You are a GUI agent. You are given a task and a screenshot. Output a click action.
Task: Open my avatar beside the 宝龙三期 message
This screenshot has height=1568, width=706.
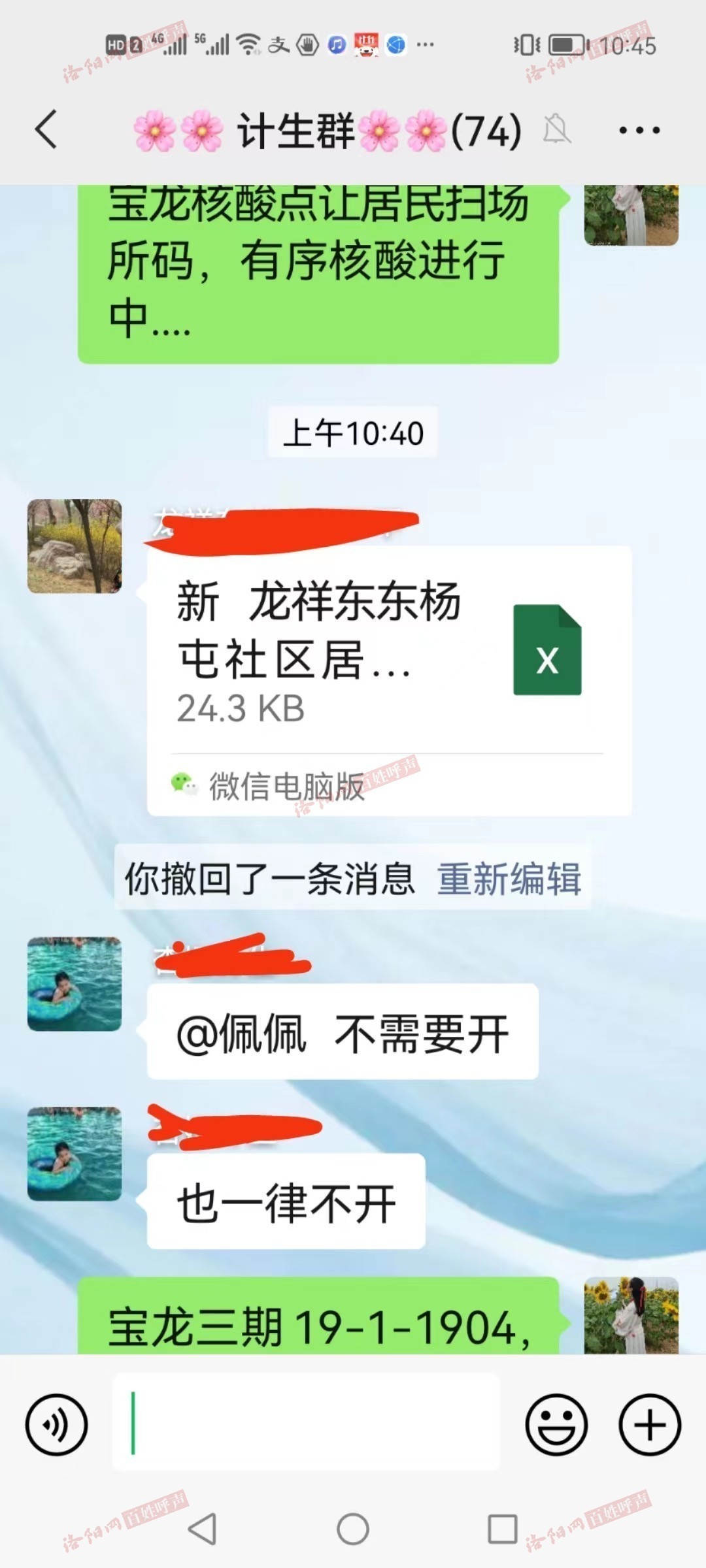point(631,1315)
